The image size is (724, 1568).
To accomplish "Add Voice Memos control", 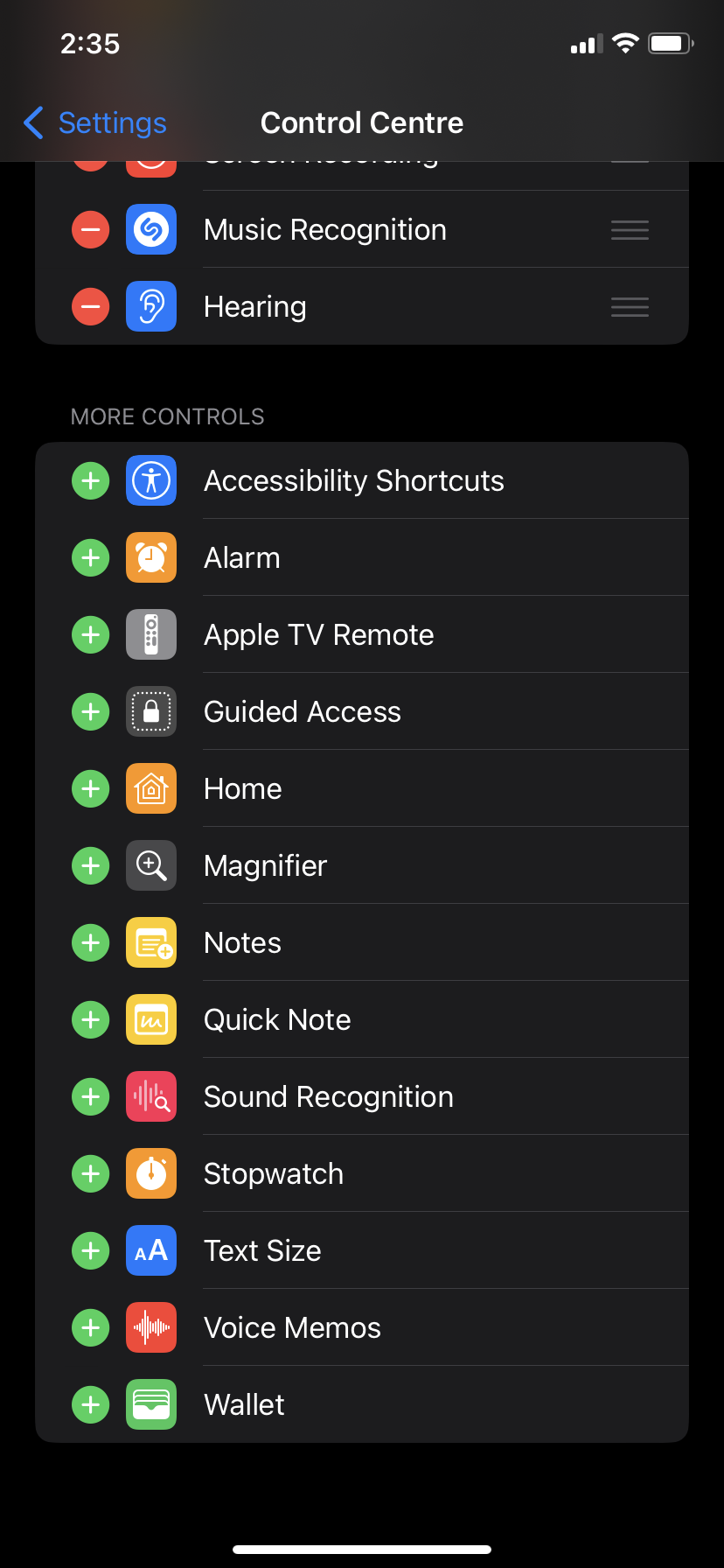I will tap(90, 1328).
